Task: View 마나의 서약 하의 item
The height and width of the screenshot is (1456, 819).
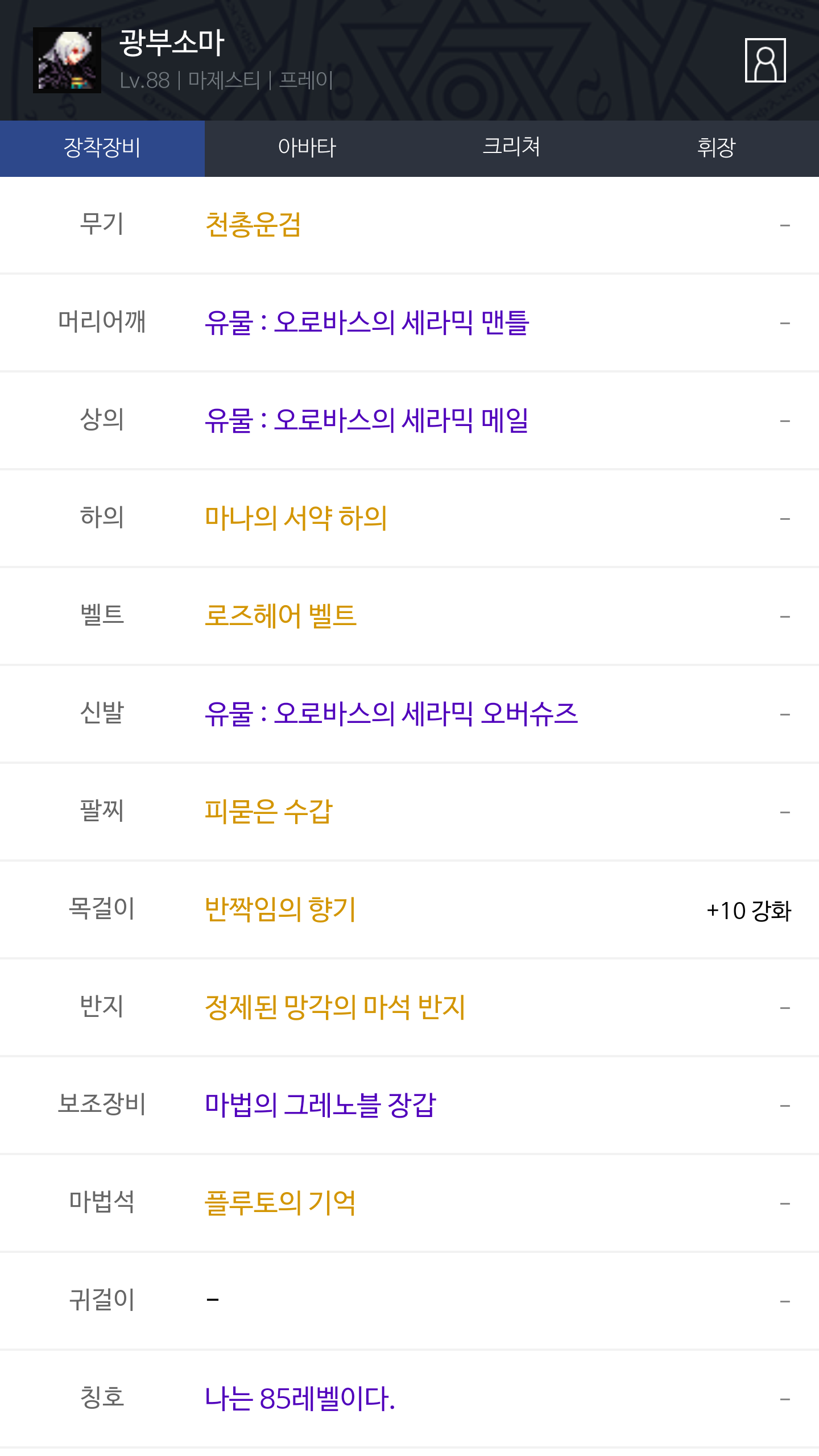Action: click(x=296, y=518)
